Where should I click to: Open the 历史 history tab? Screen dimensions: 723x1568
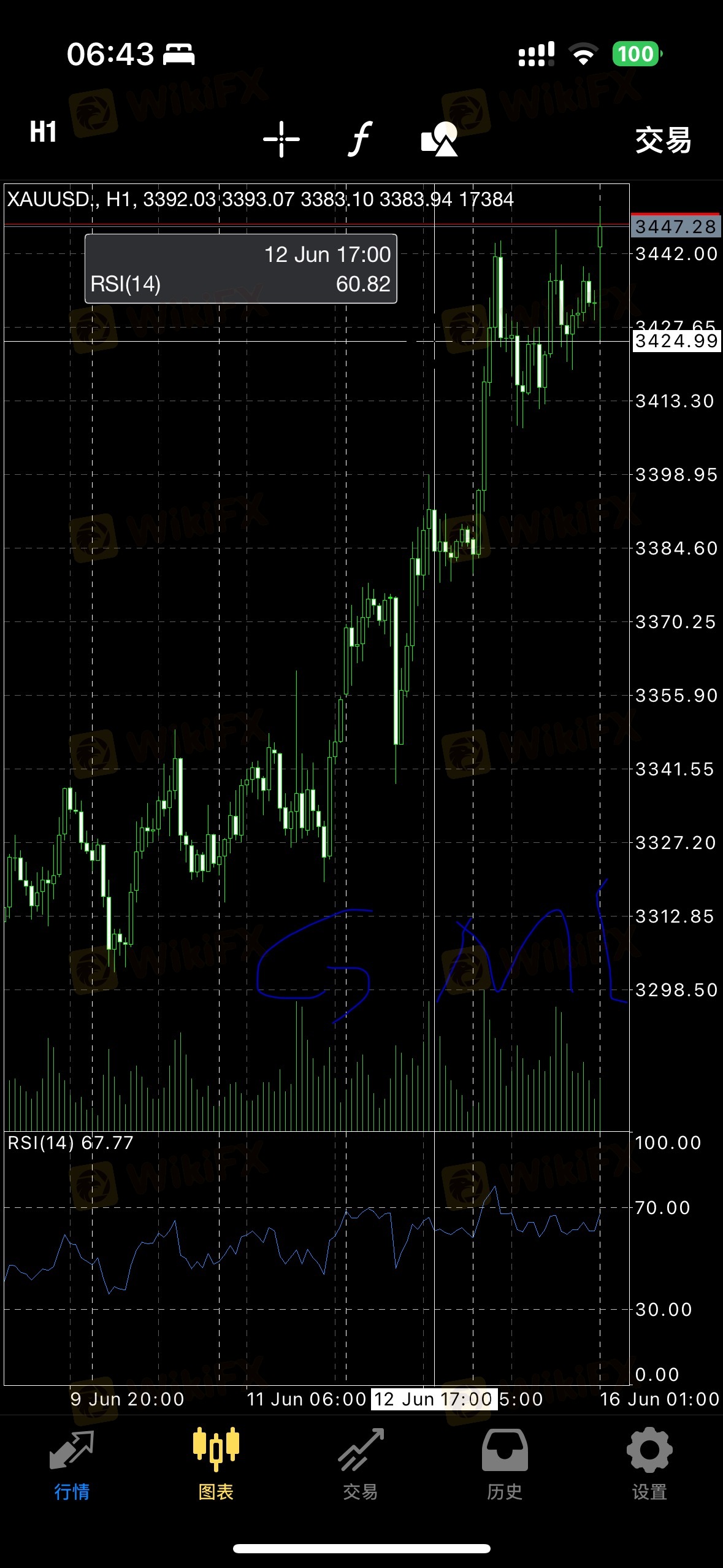pyautogui.click(x=505, y=1465)
